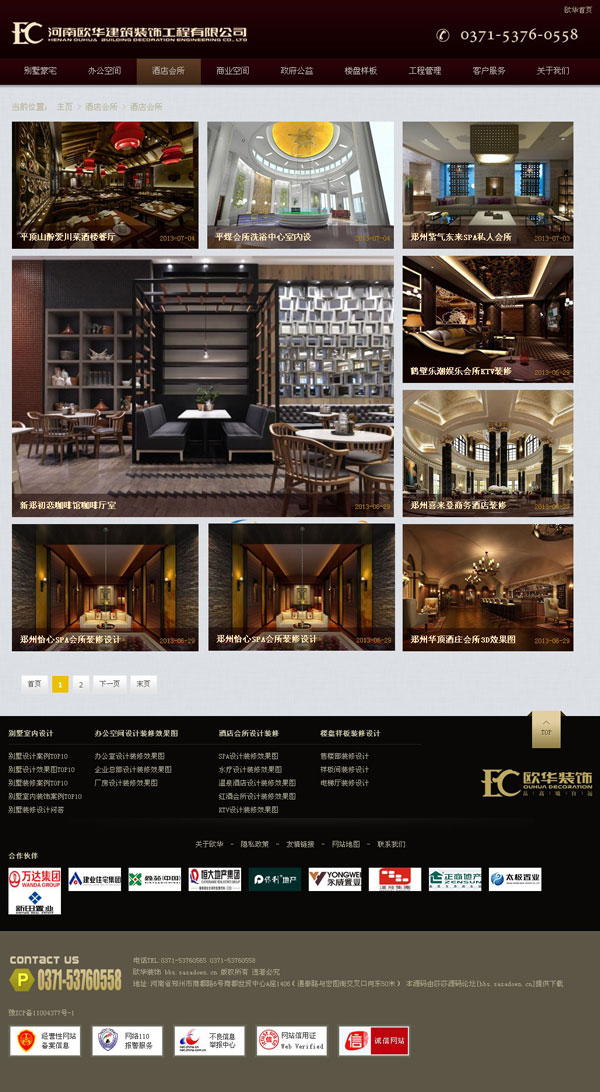This screenshot has height=1092, width=600.
Task: Open the 新郑初恋咖啡馆 project image
Action: pyautogui.click(x=203, y=386)
